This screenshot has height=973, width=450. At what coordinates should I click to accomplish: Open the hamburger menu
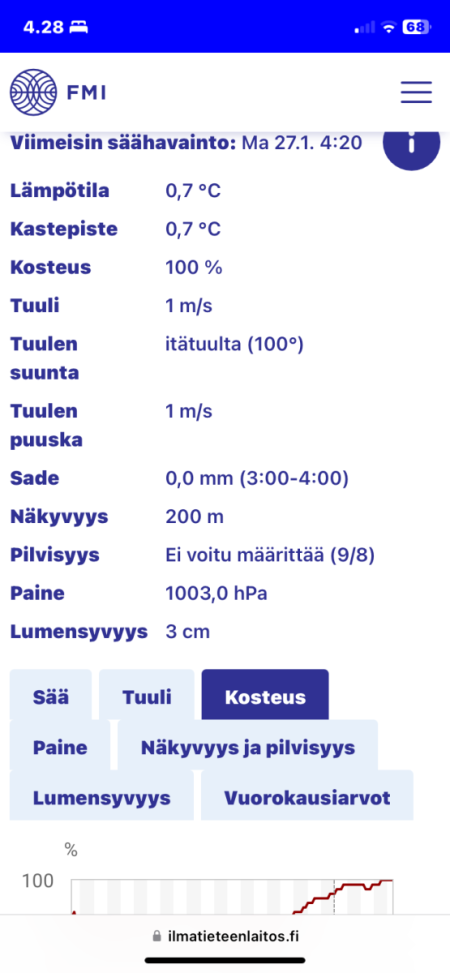[416, 92]
